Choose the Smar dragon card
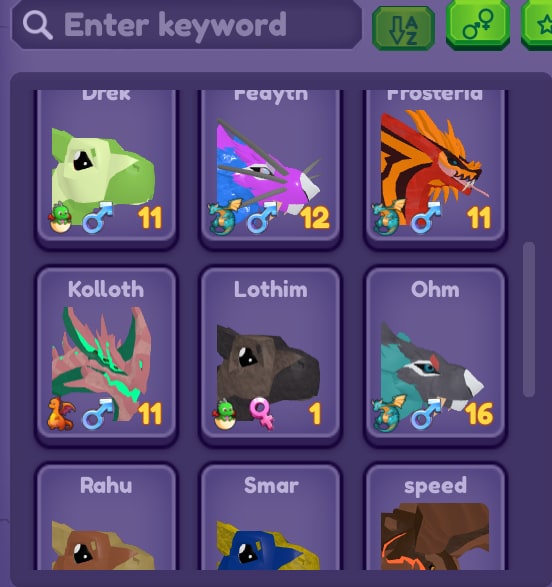Screen dimensions: 552x587 271,517
